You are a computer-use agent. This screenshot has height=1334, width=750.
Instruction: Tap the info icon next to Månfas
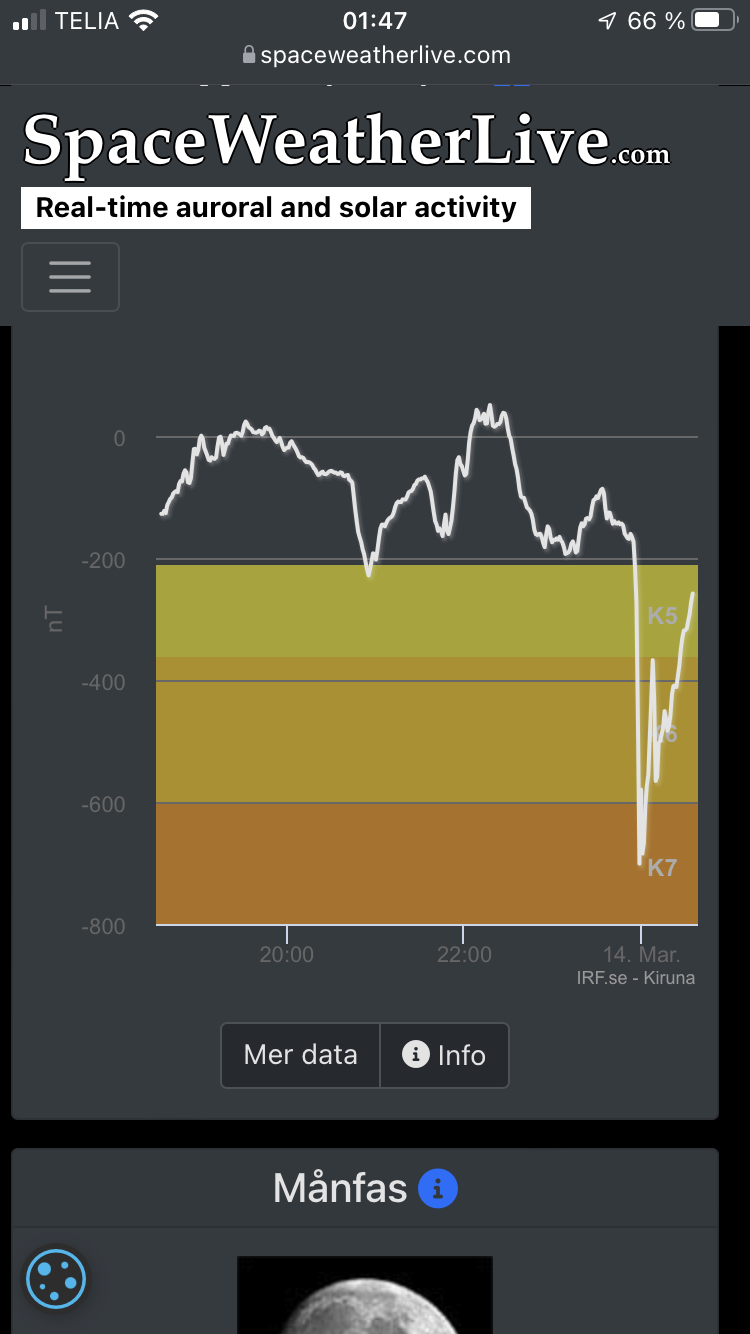[x=438, y=1189]
